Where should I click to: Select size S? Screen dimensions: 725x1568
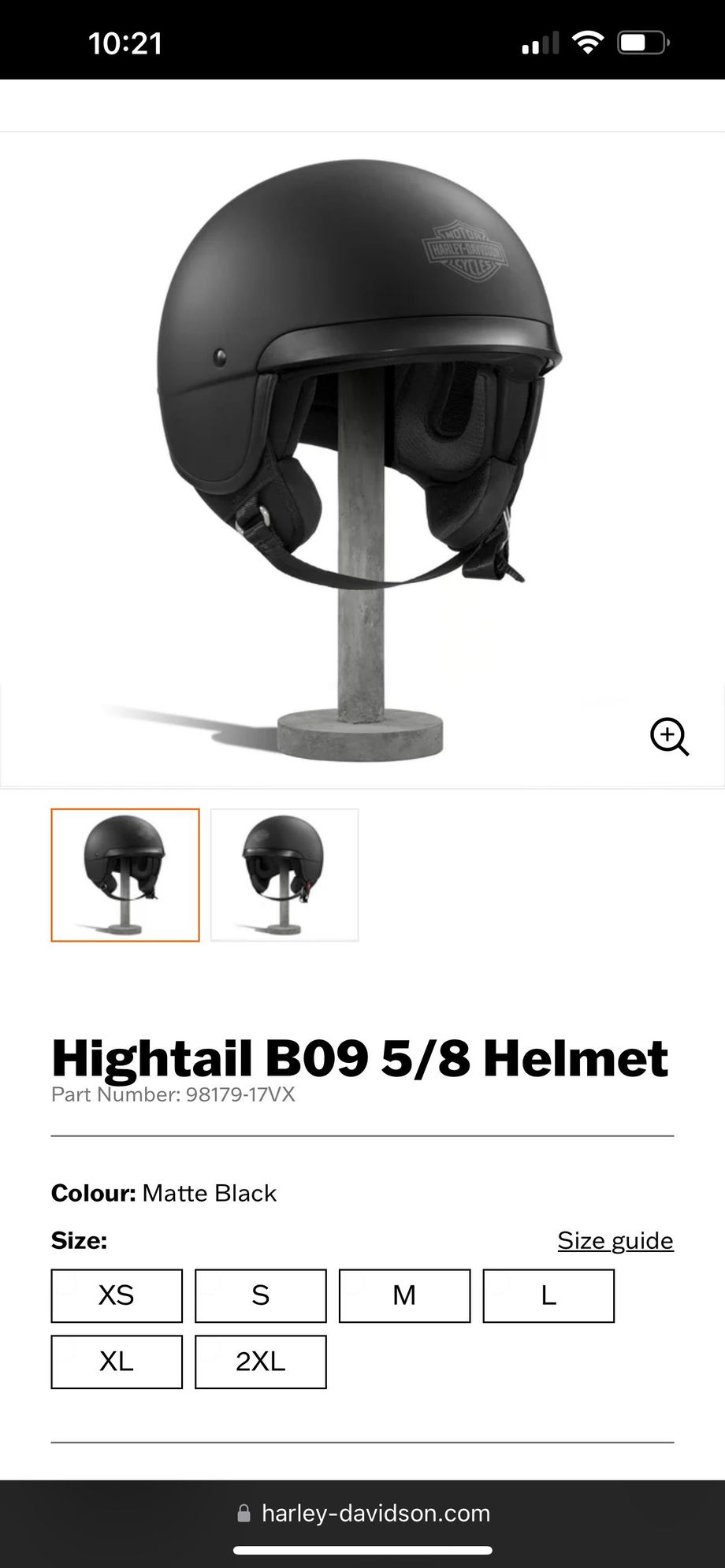pos(261,1295)
